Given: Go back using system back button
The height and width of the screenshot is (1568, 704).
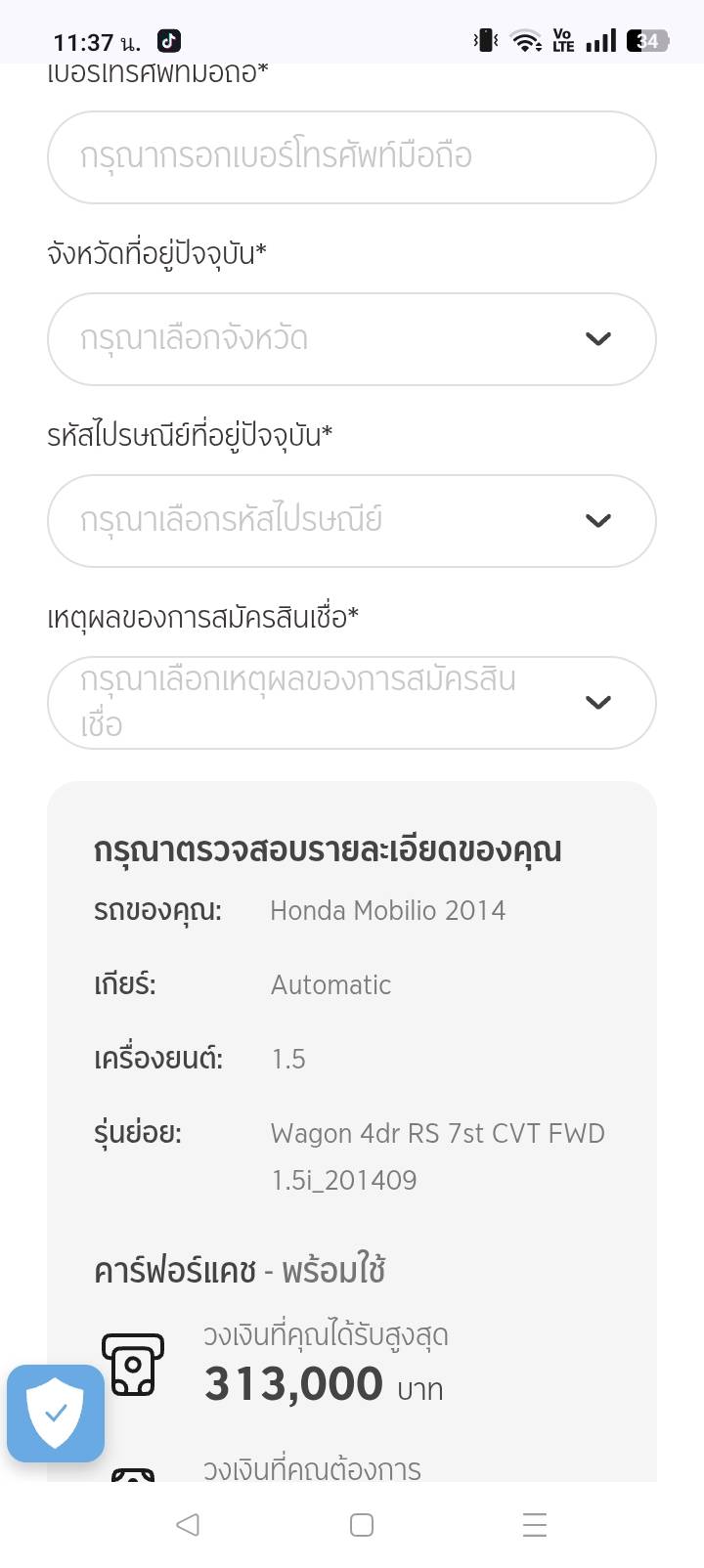Looking at the screenshot, I should click(188, 1524).
